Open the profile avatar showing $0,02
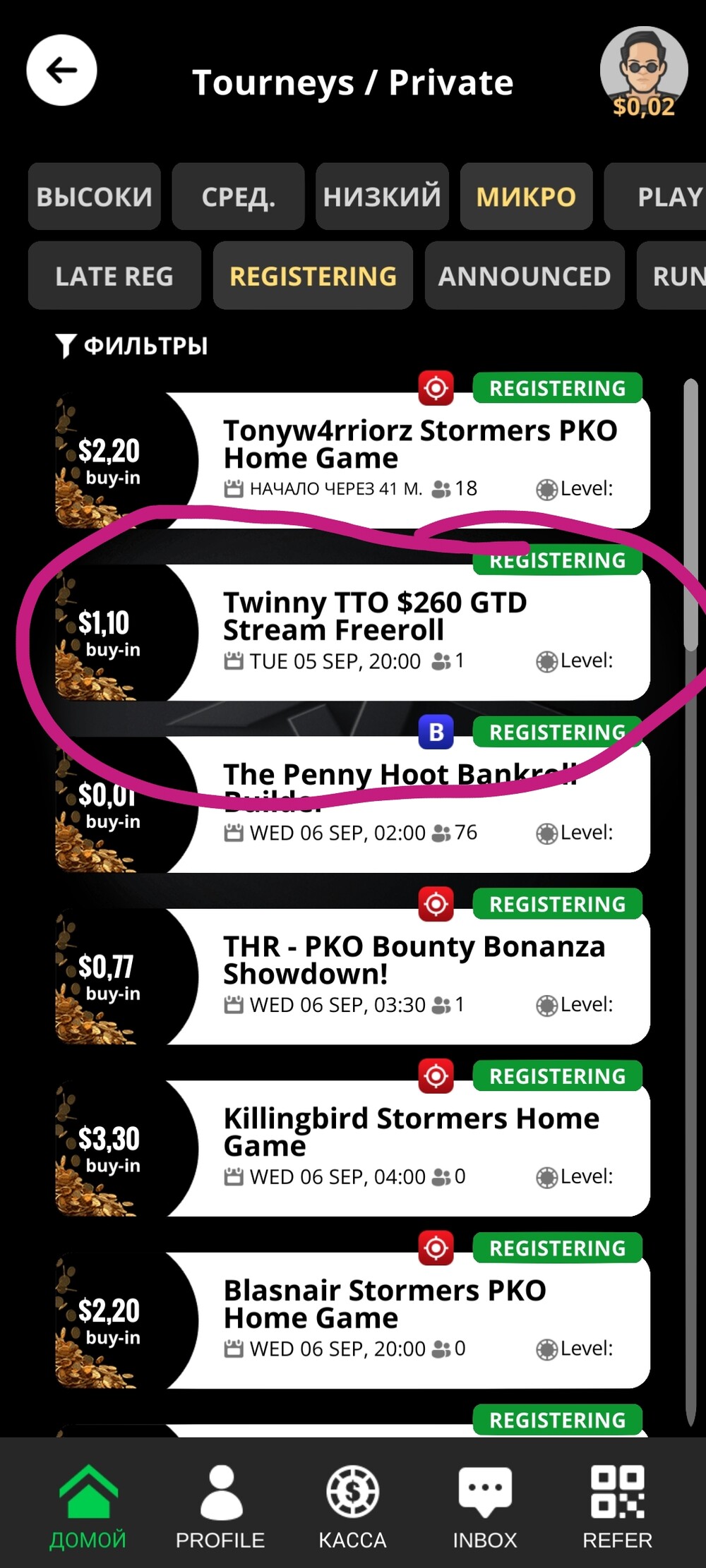Image resolution: width=706 pixels, height=1568 pixels. 644,72
